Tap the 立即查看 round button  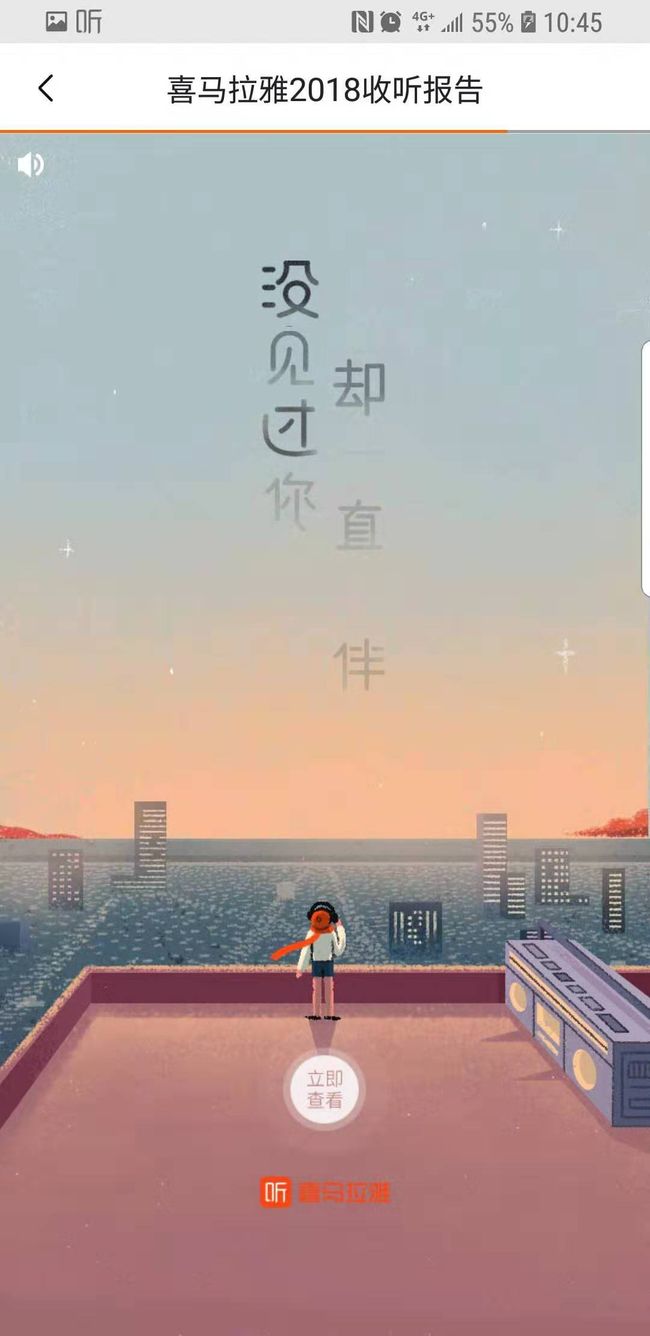(x=324, y=1090)
